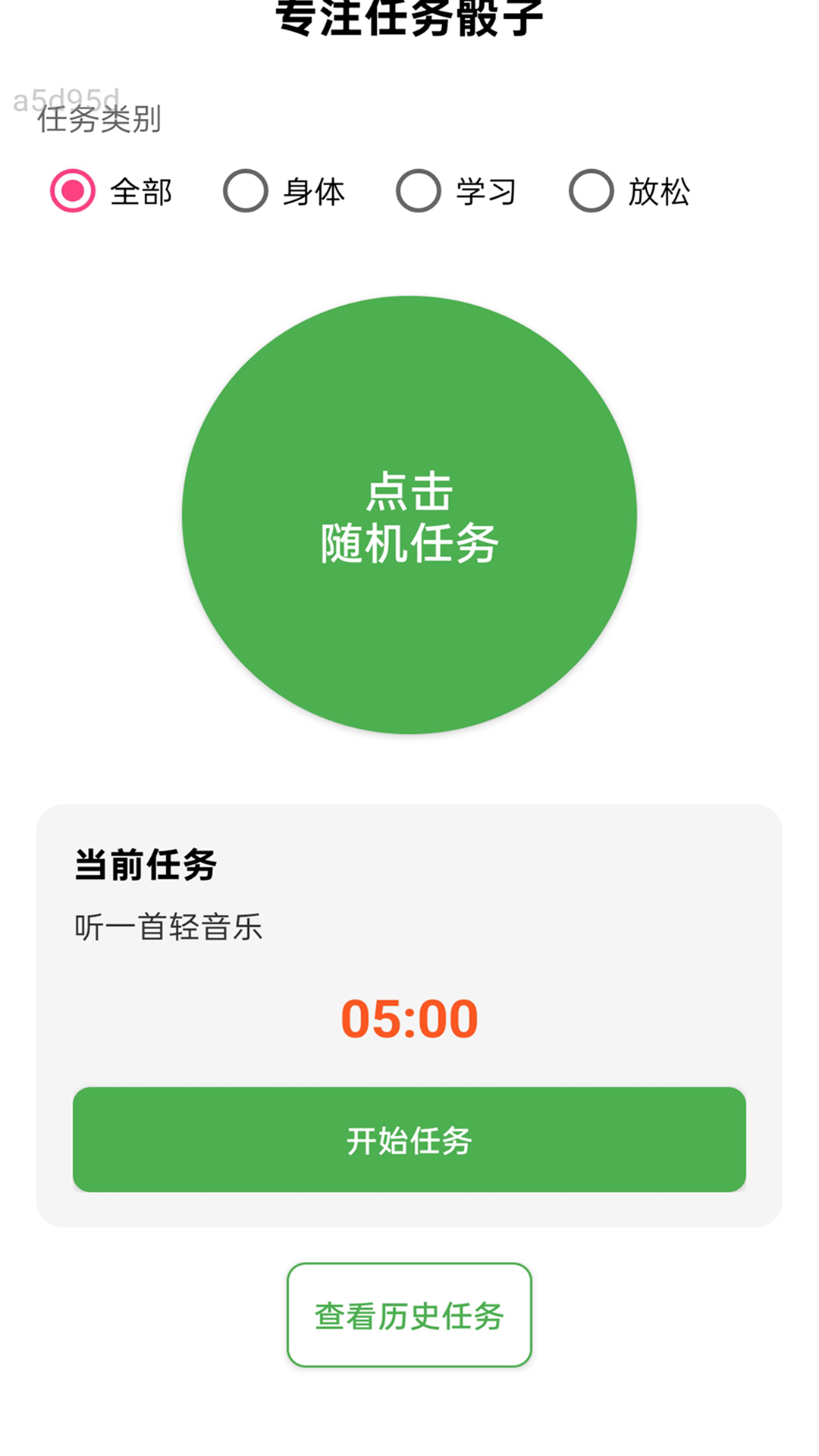Open 查看历史任务 to view task history
Viewport: 819px width, 1456px height.
[409, 1316]
